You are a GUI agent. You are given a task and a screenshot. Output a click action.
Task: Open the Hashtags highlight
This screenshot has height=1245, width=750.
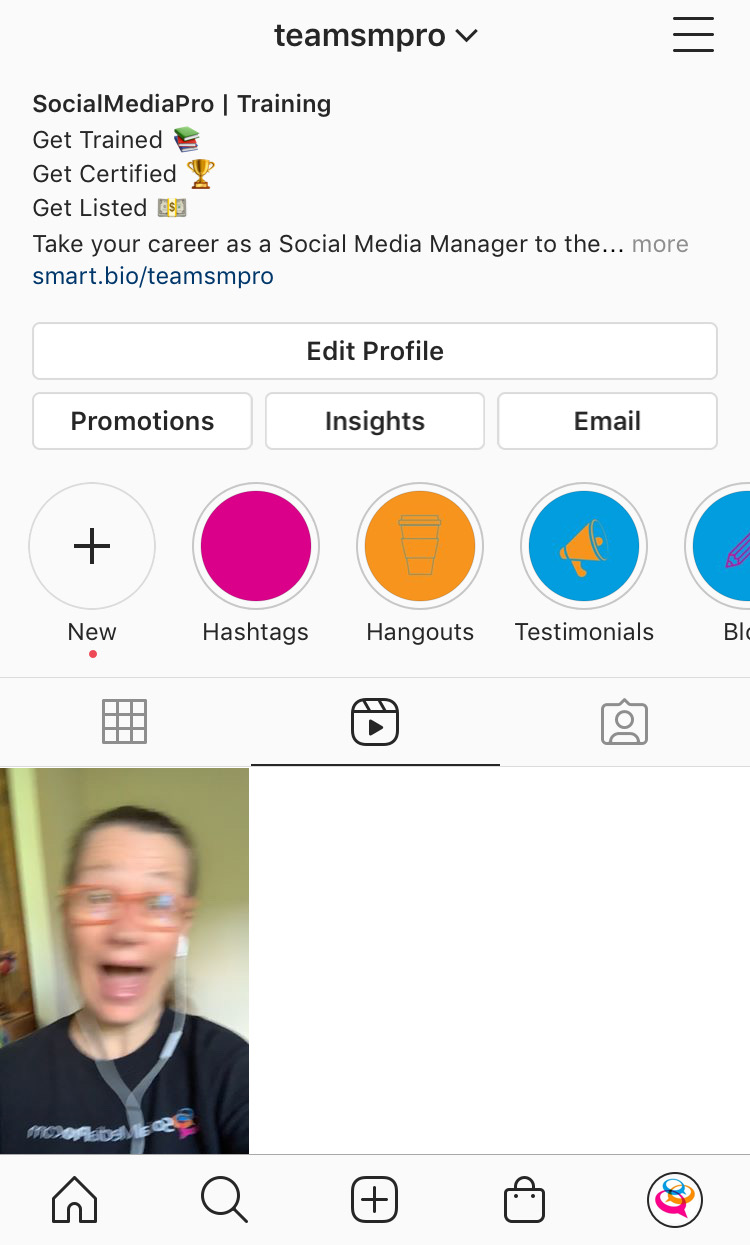click(256, 547)
